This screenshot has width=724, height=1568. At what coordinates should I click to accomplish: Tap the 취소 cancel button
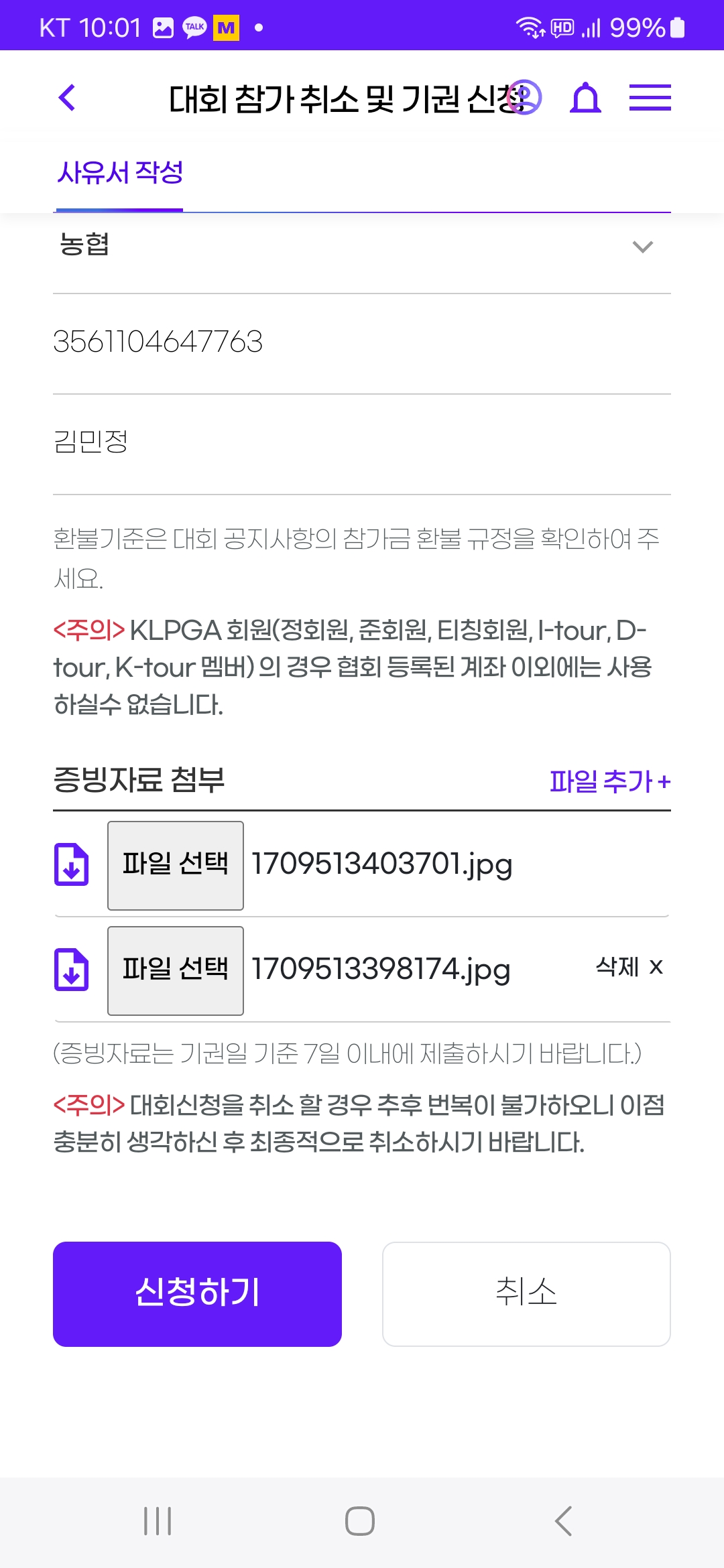[x=526, y=1294]
